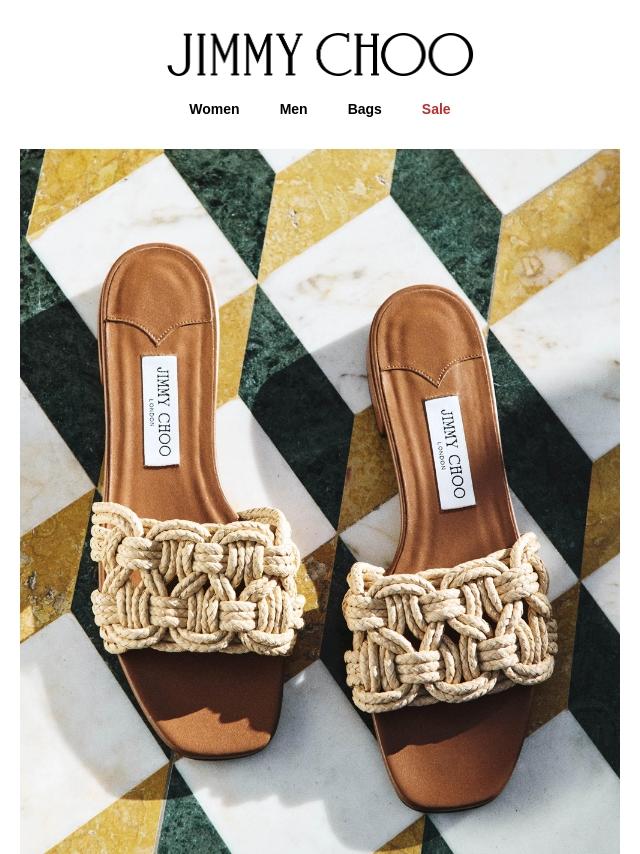Go to the Men section
Viewport: 640px width, 854px height.
point(293,109)
